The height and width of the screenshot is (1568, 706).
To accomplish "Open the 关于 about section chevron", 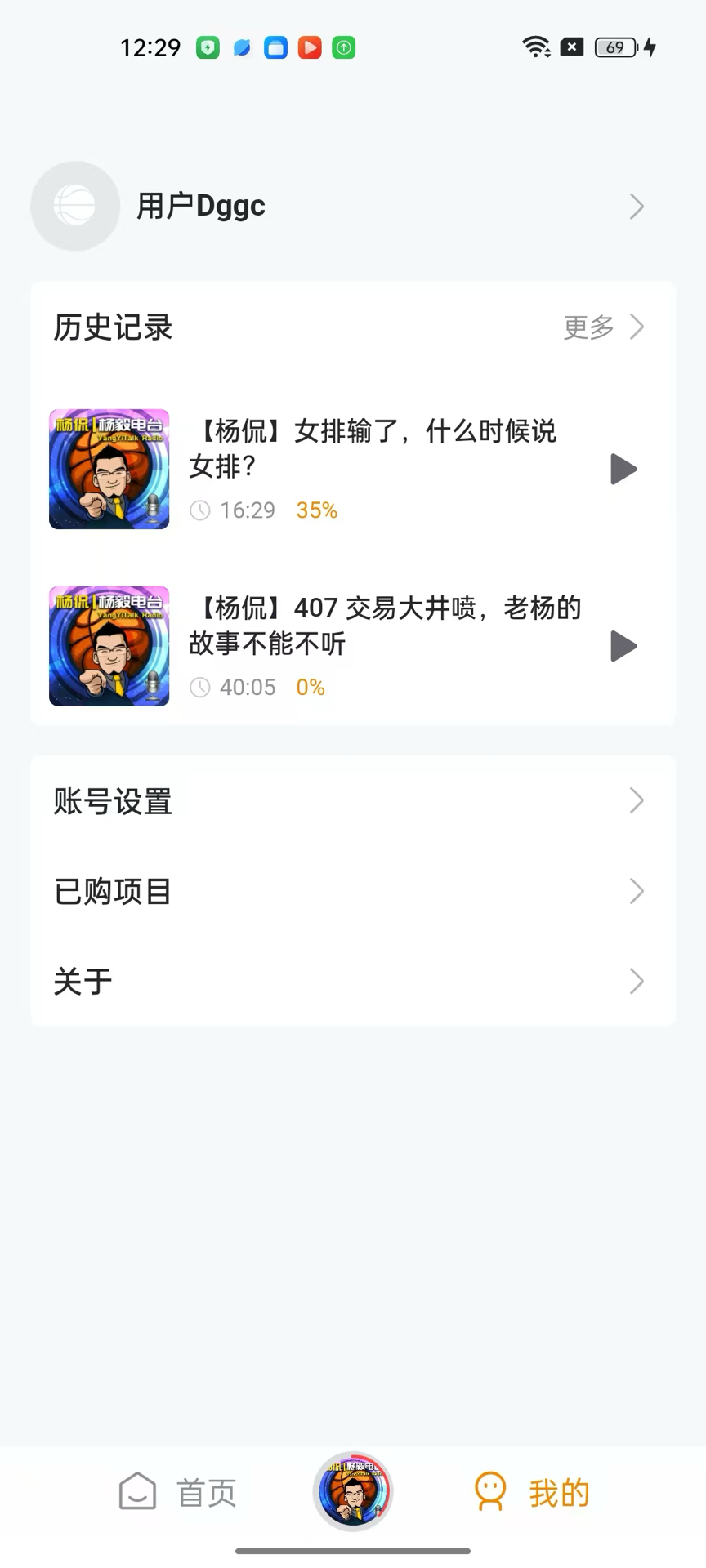I will [x=637, y=982].
